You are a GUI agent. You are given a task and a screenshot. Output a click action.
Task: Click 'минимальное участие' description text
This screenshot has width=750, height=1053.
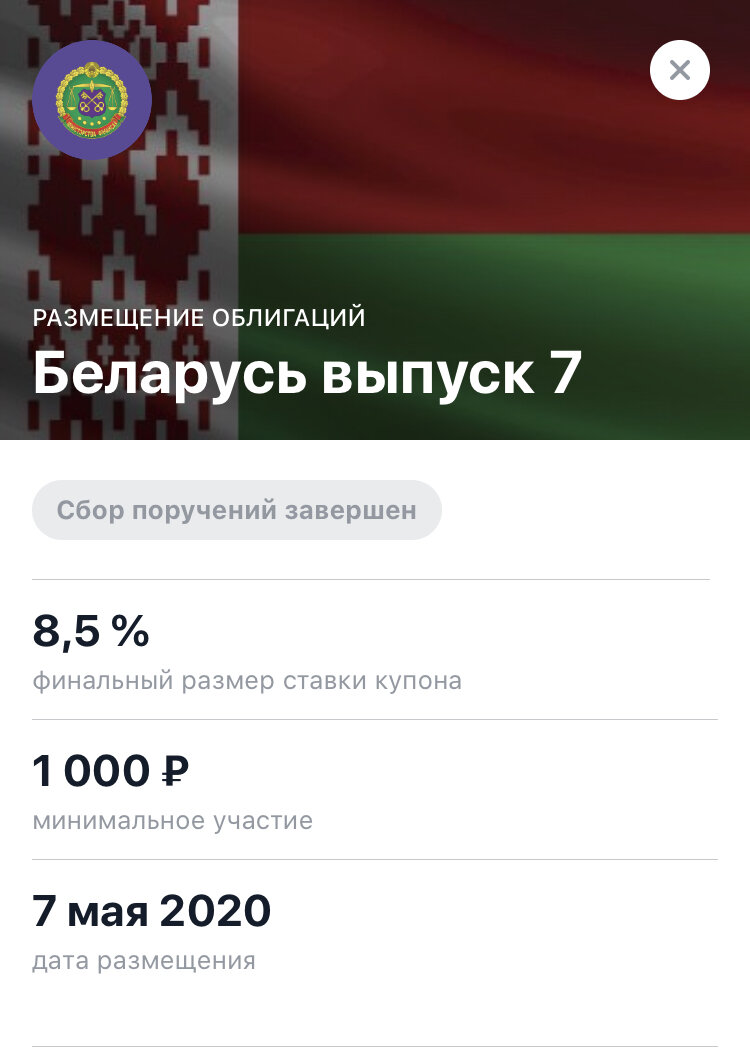pos(173,821)
